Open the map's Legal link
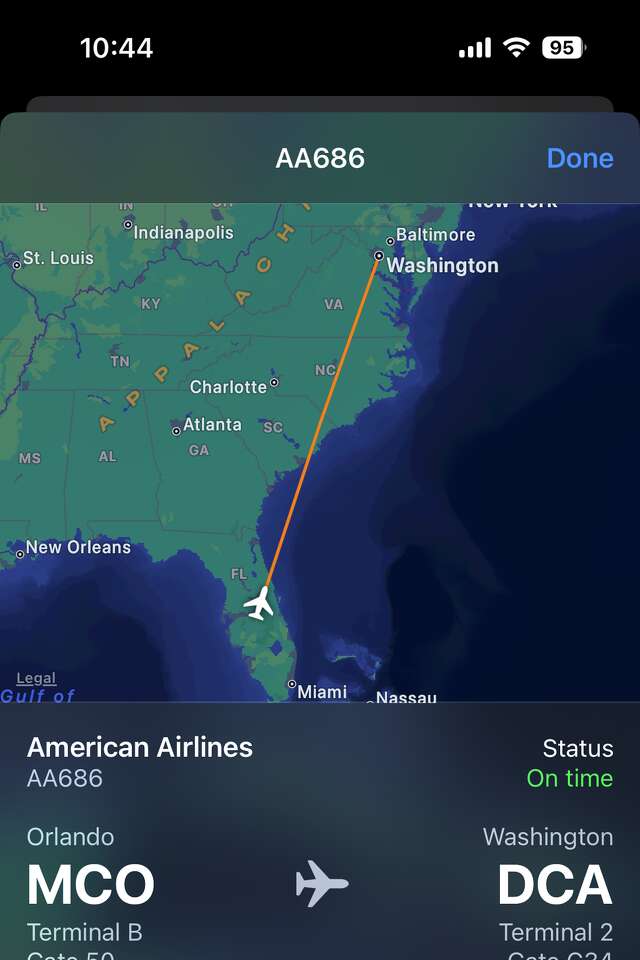The height and width of the screenshot is (960, 640). click(x=36, y=678)
